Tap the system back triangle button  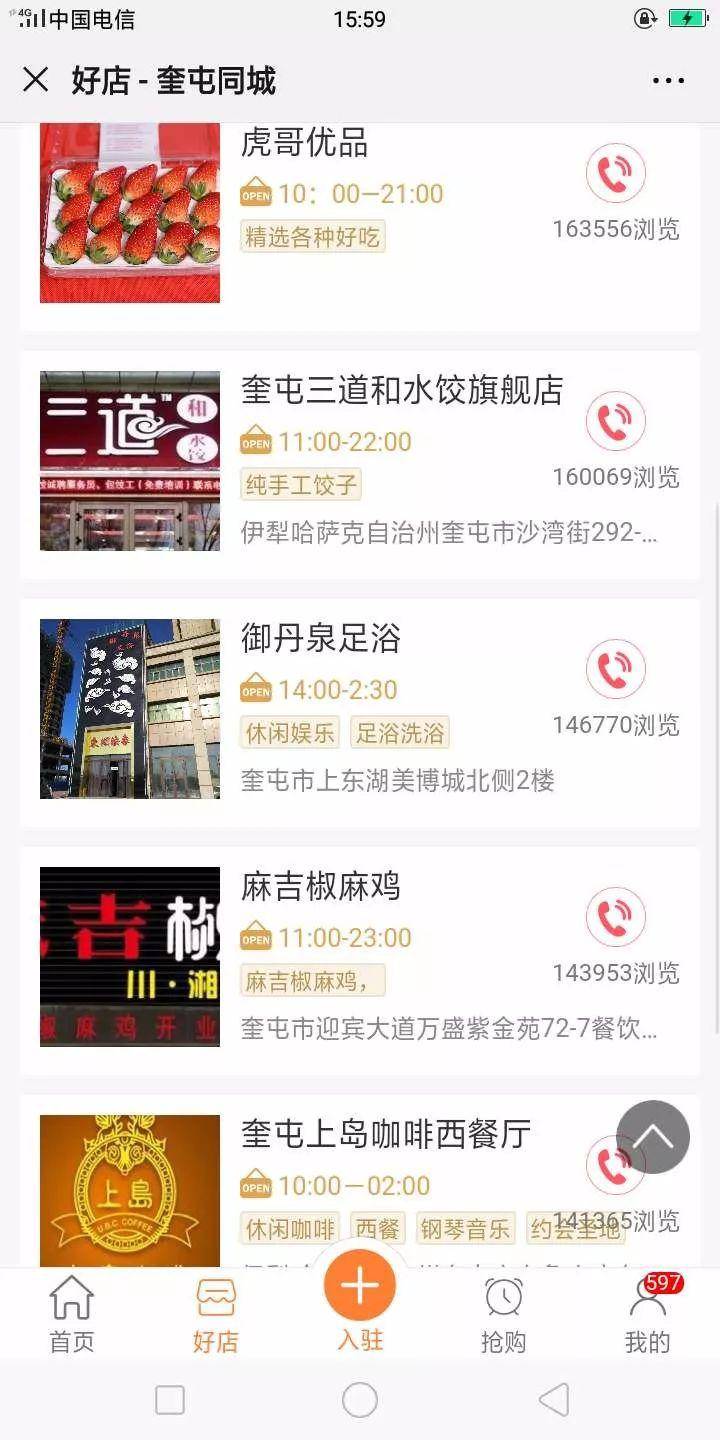click(553, 1400)
